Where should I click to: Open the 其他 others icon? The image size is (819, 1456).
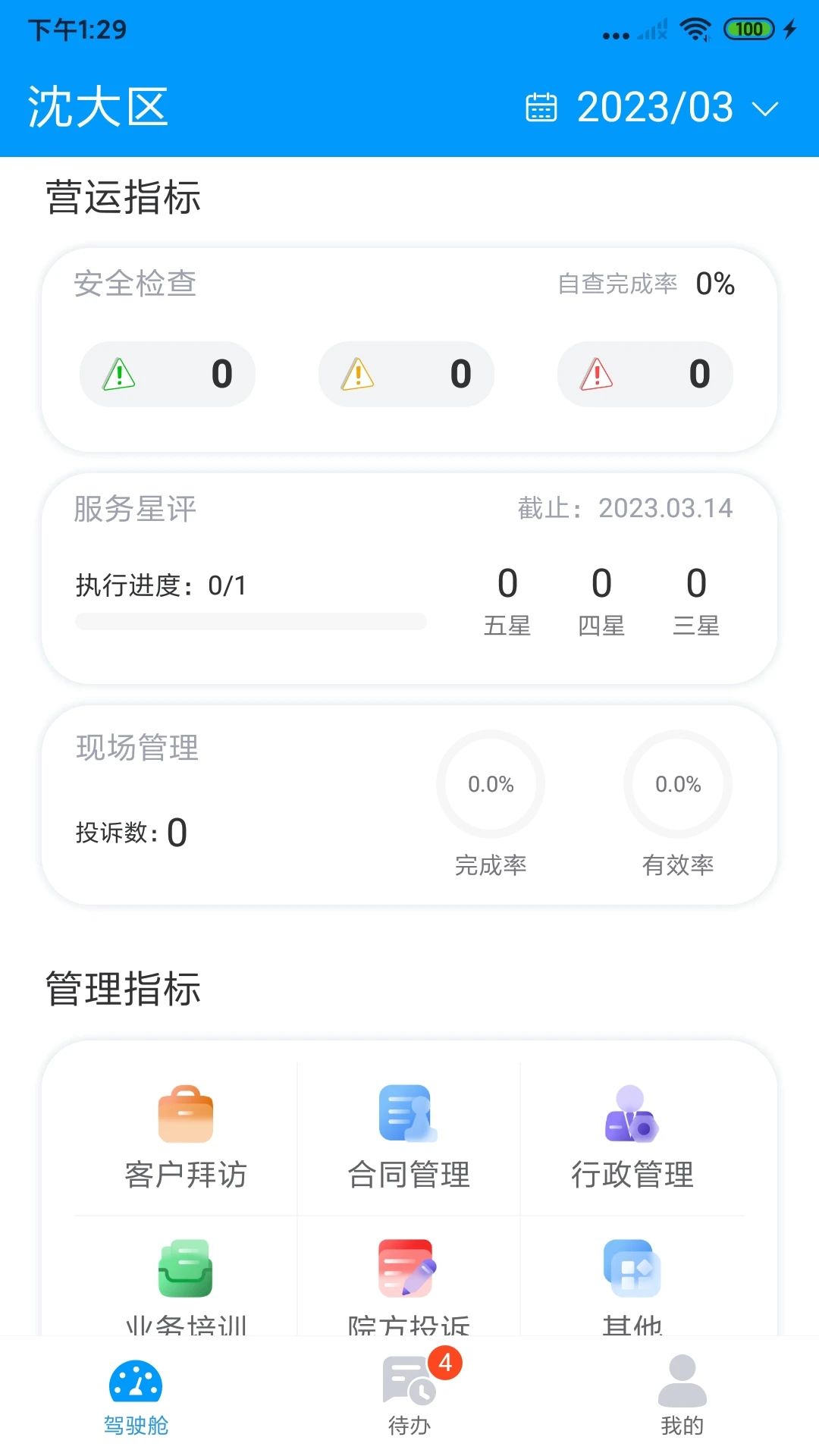pos(630,1274)
